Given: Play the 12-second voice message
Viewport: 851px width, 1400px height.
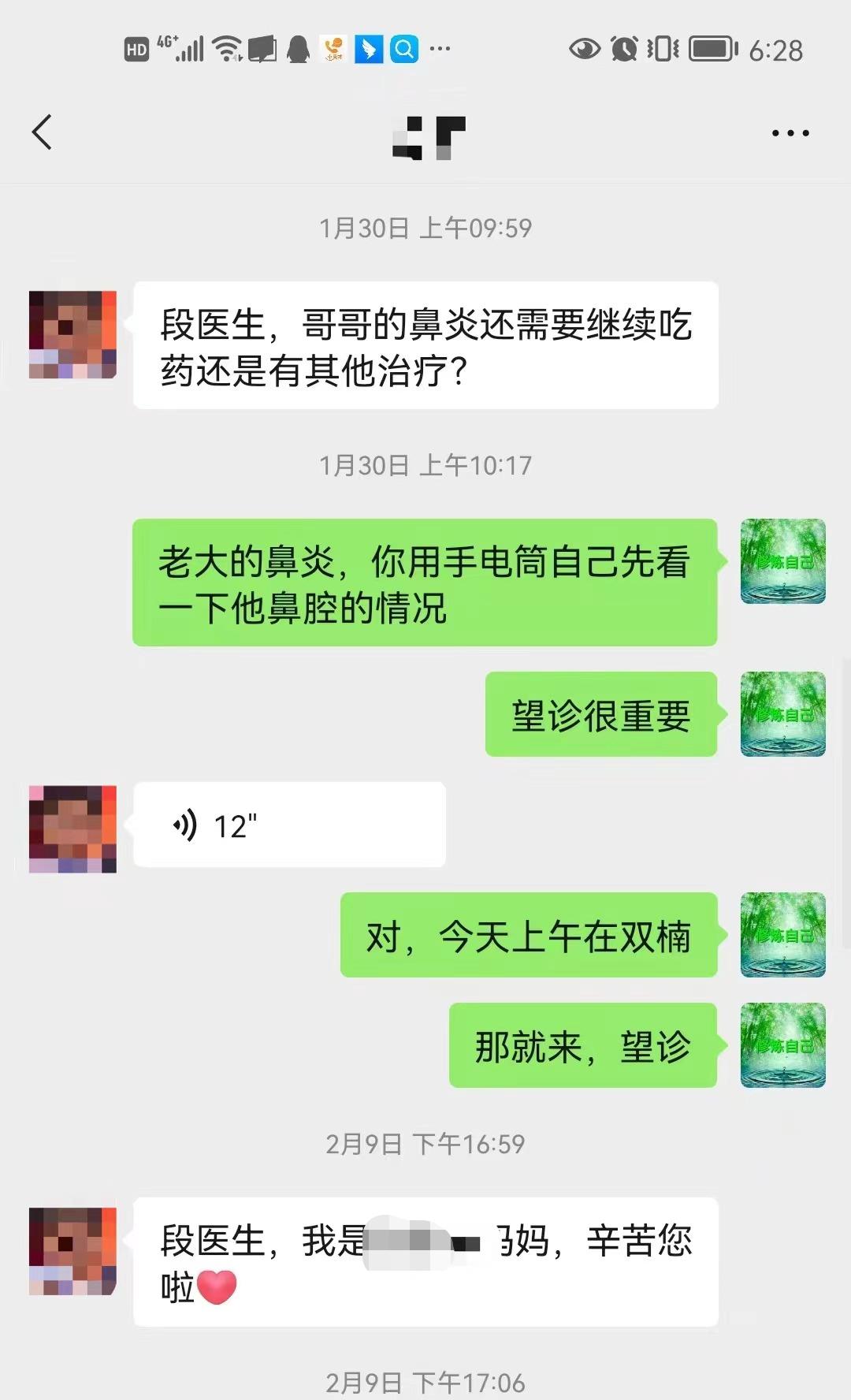Looking at the screenshot, I should pyautogui.click(x=288, y=825).
